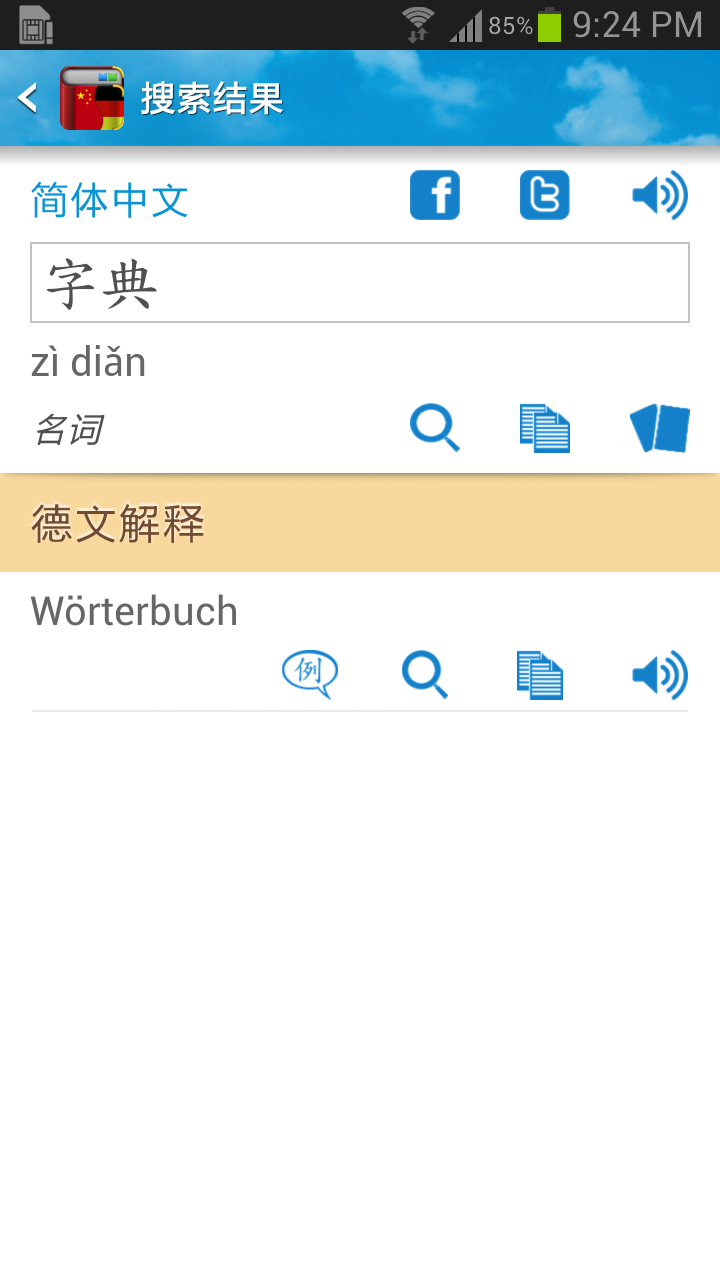Image resolution: width=720 pixels, height=1280 pixels.
Task: Add 字典 to flashcards
Action: [660, 429]
